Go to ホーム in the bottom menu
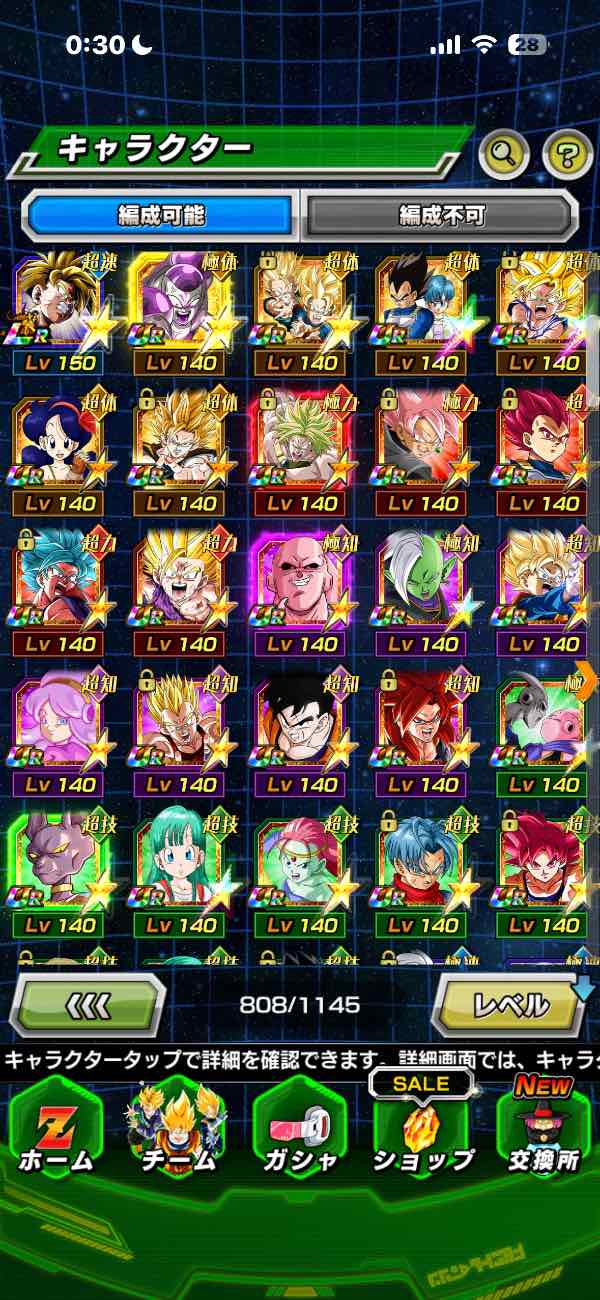600x1300 pixels. [x=57, y=1132]
